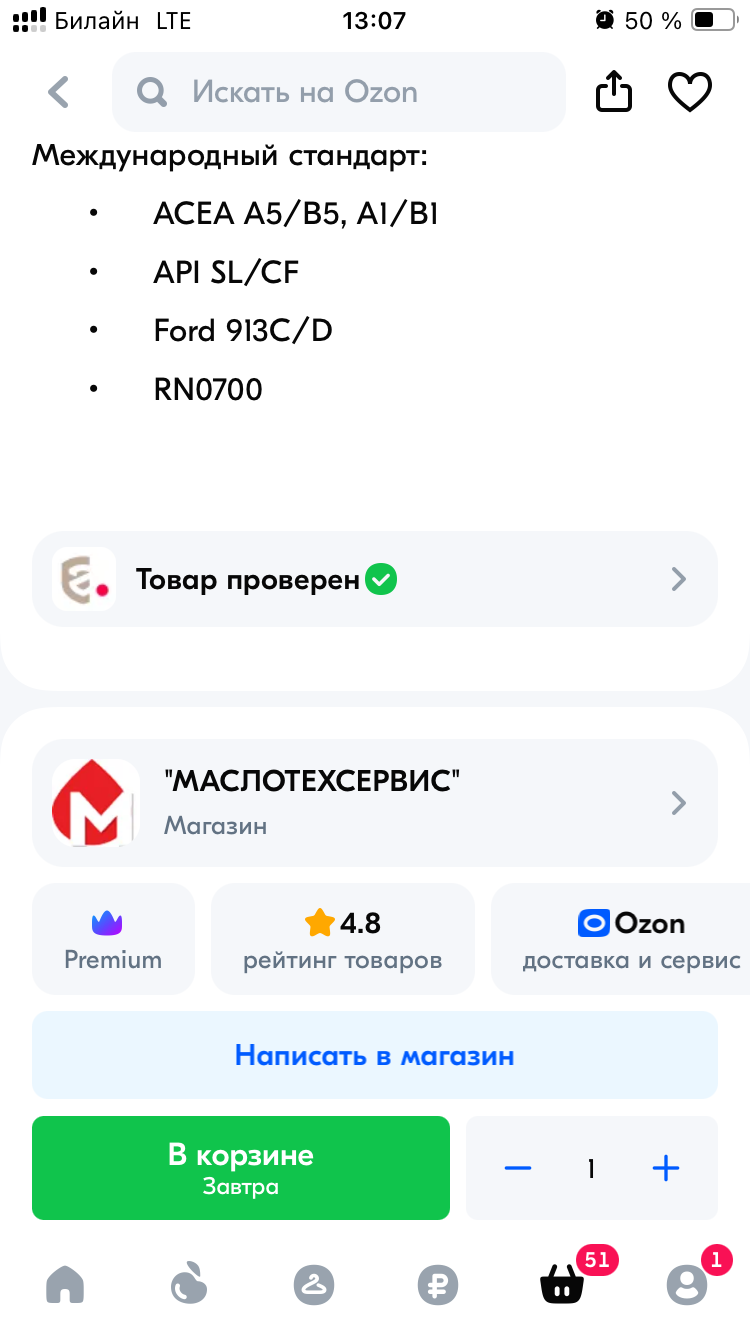Open the 'Товар проверен' row

375,579
